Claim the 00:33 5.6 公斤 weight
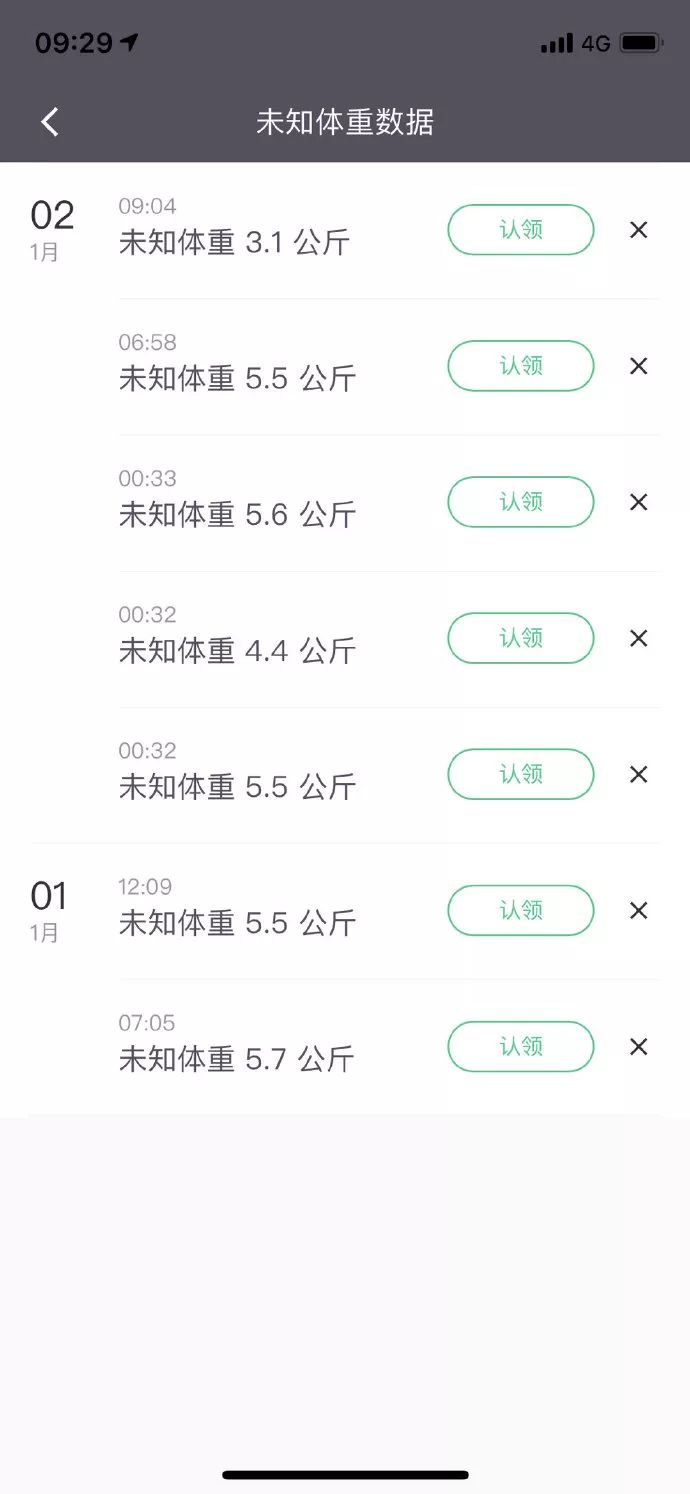 click(x=520, y=502)
